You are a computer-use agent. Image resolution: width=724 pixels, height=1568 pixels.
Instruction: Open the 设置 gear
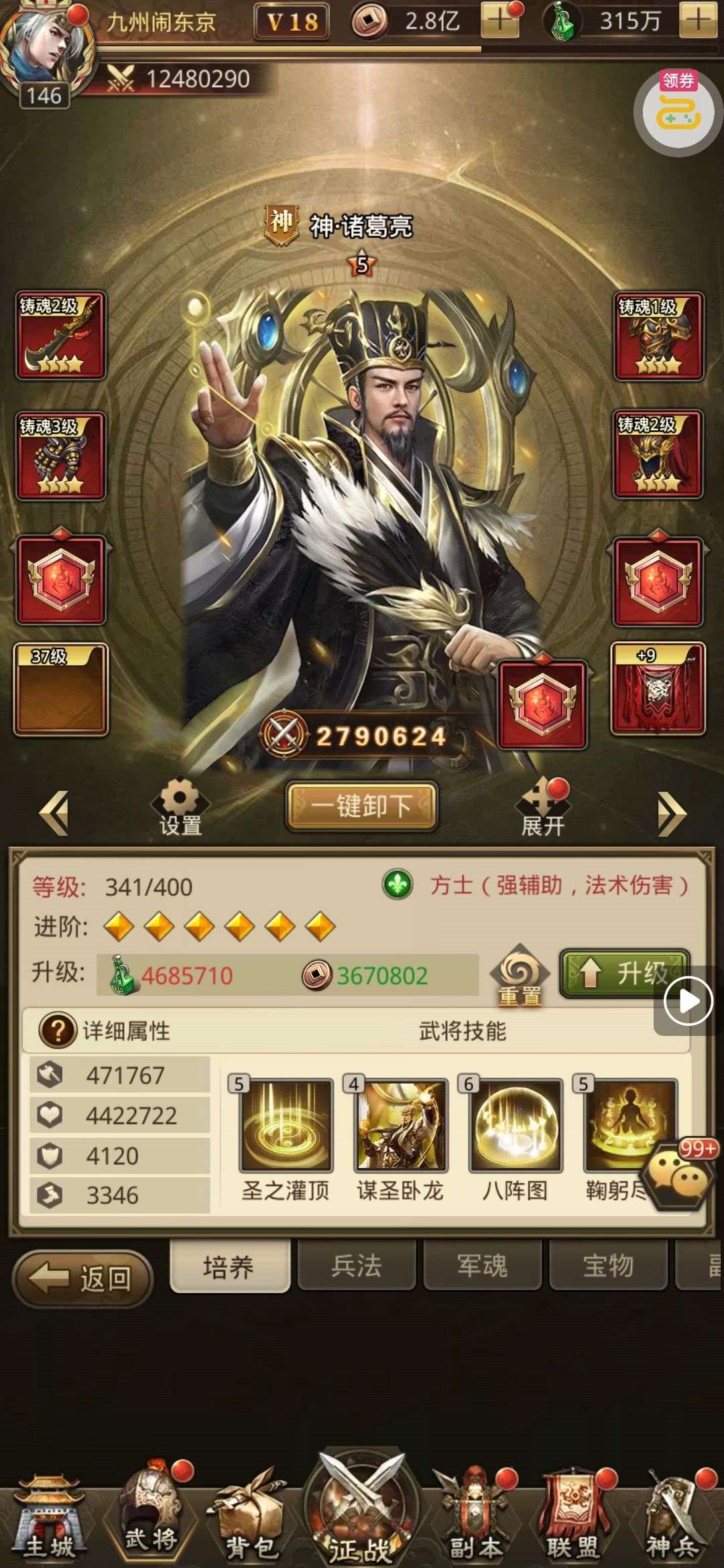180,807
